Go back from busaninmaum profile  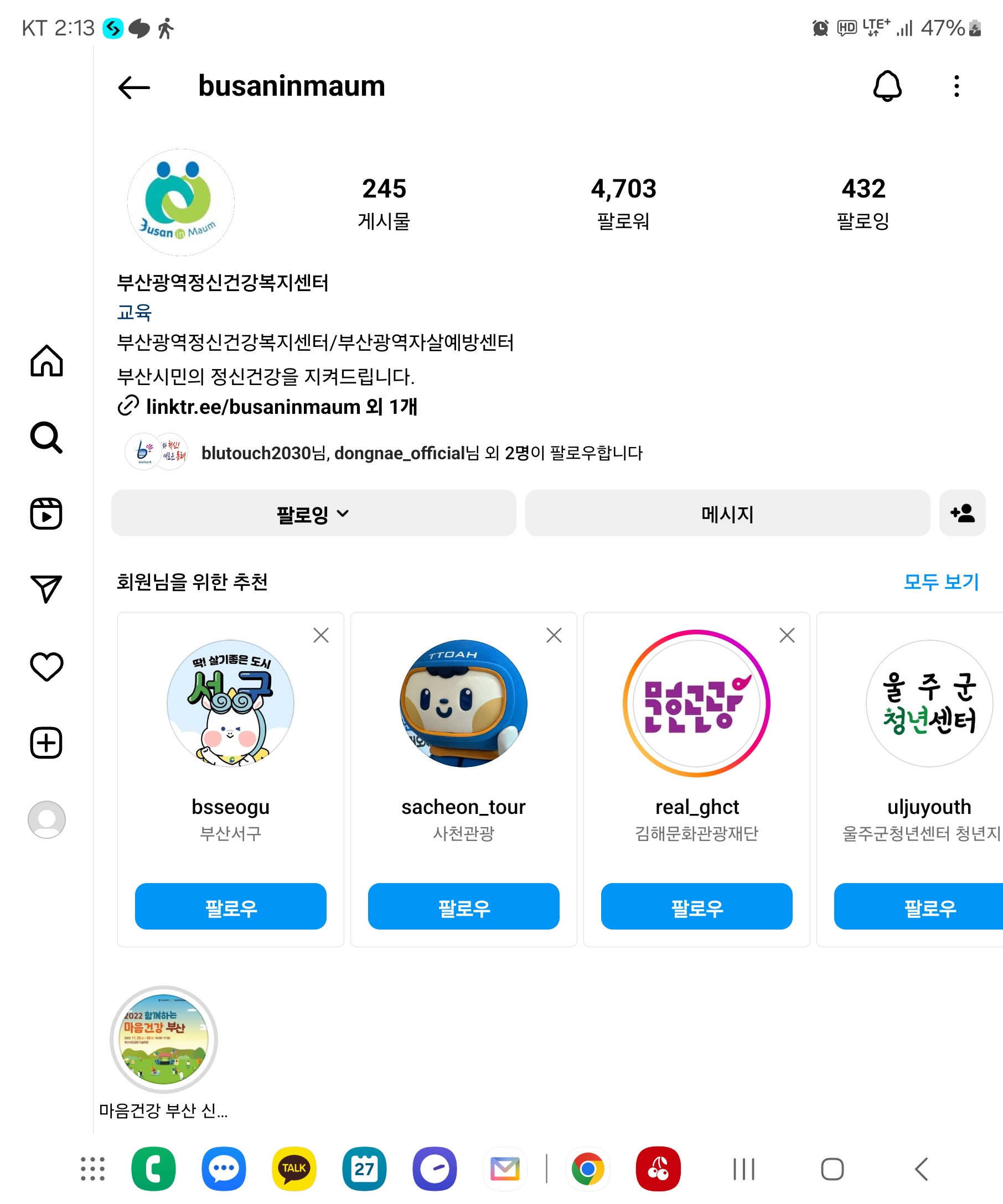(x=133, y=87)
